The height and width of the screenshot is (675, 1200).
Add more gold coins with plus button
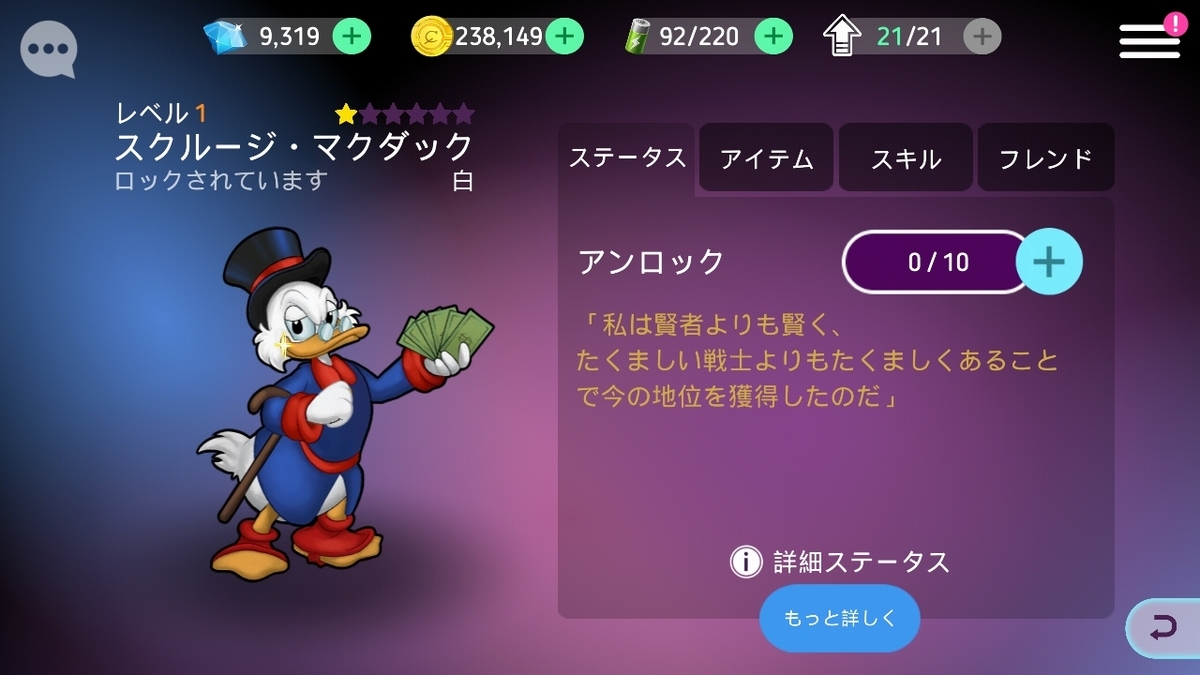(564, 38)
